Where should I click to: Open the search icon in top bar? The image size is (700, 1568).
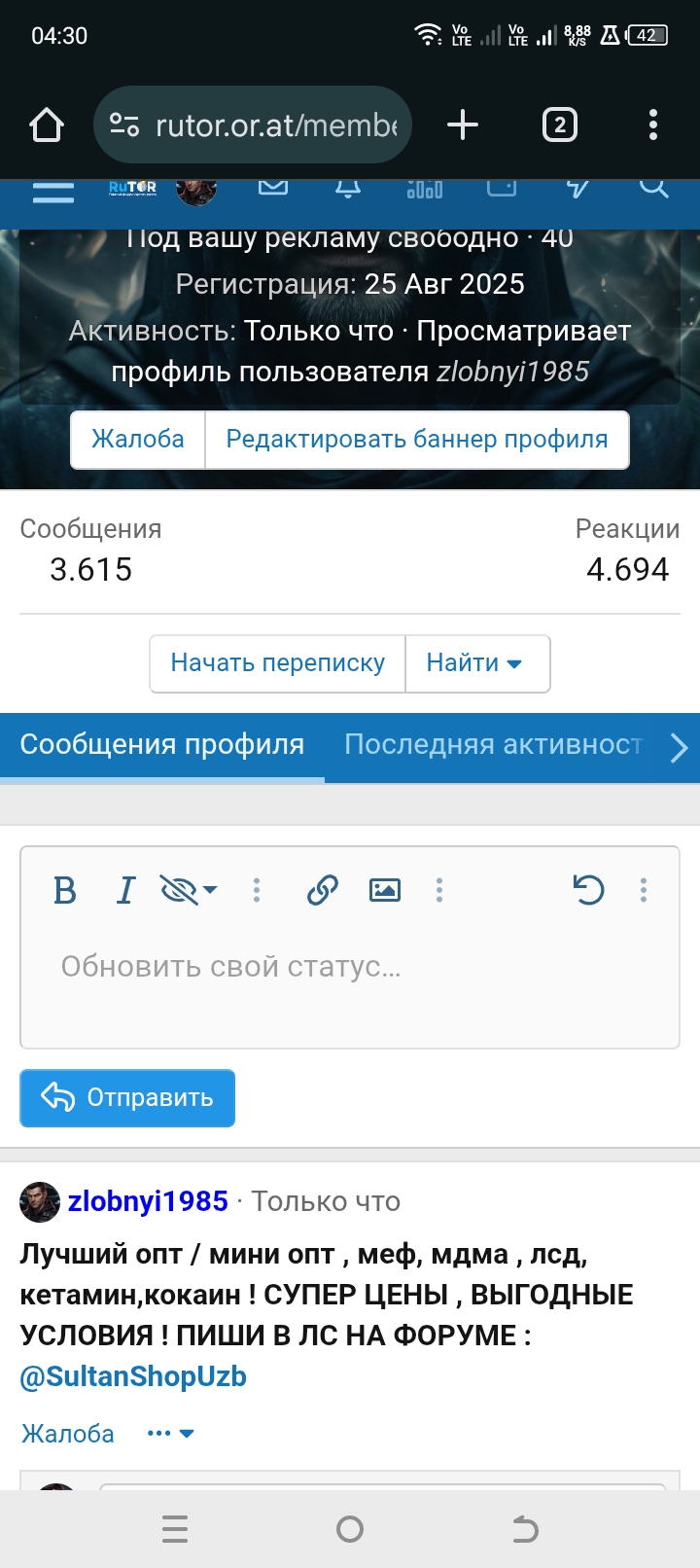coord(653,191)
